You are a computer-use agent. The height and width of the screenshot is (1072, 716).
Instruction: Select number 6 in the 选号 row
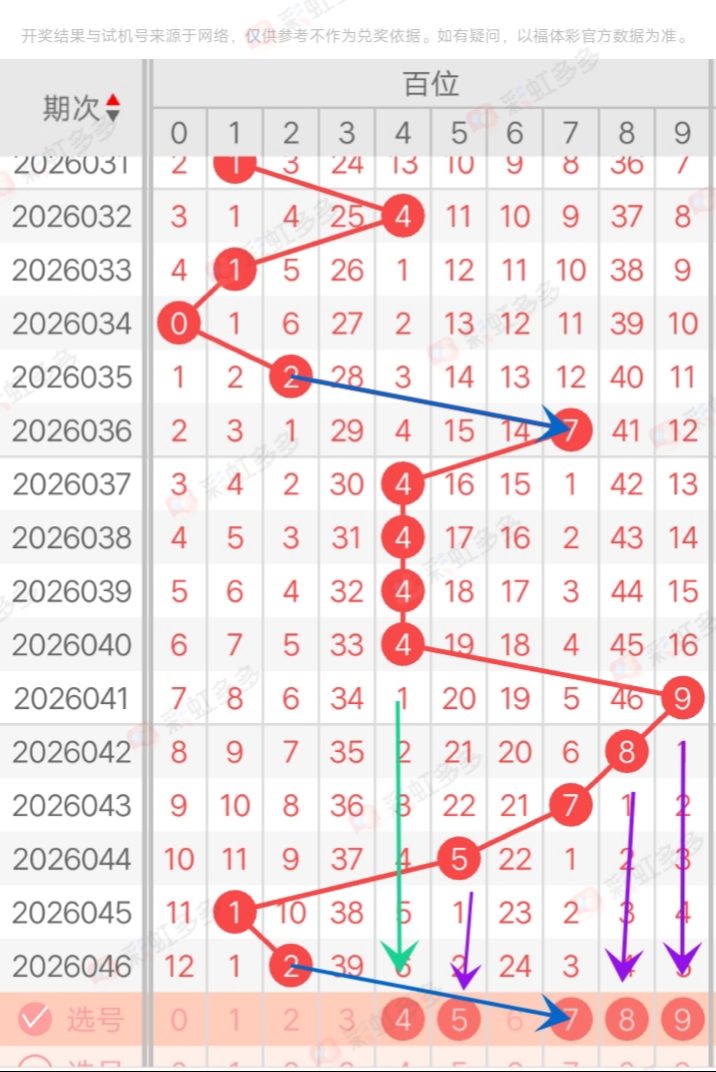pos(515,1020)
